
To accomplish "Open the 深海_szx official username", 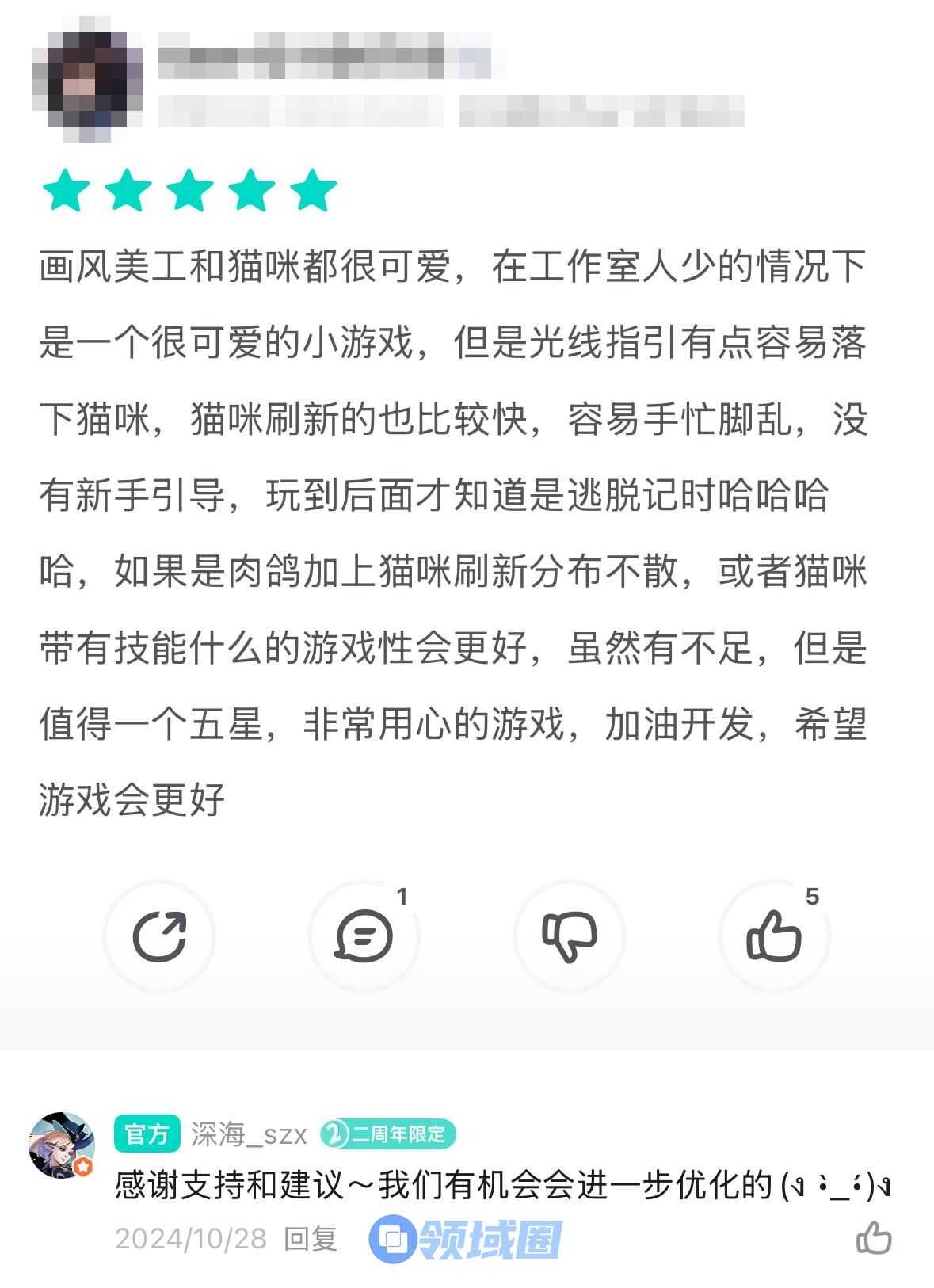I will coord(249,1135).
